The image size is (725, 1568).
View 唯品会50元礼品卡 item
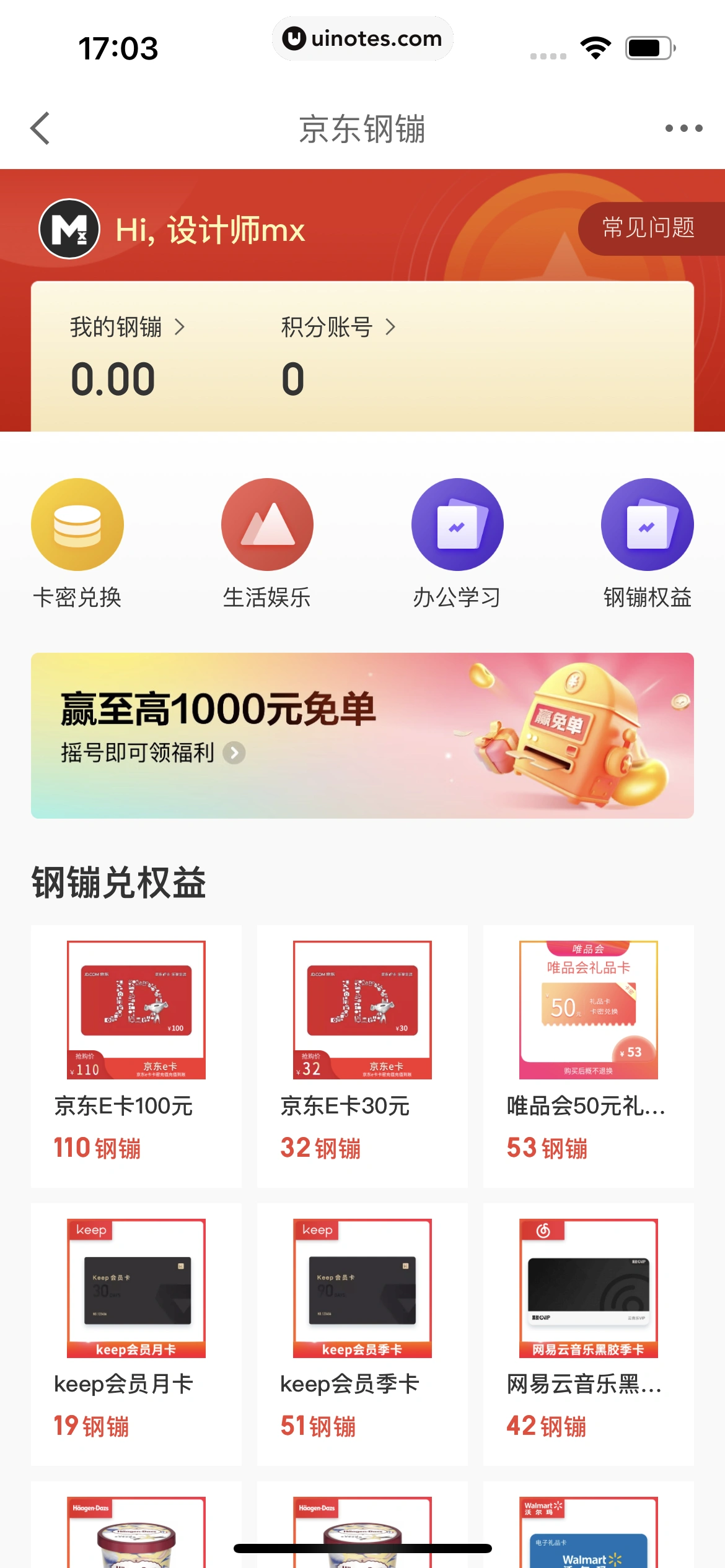[588, 1055]
